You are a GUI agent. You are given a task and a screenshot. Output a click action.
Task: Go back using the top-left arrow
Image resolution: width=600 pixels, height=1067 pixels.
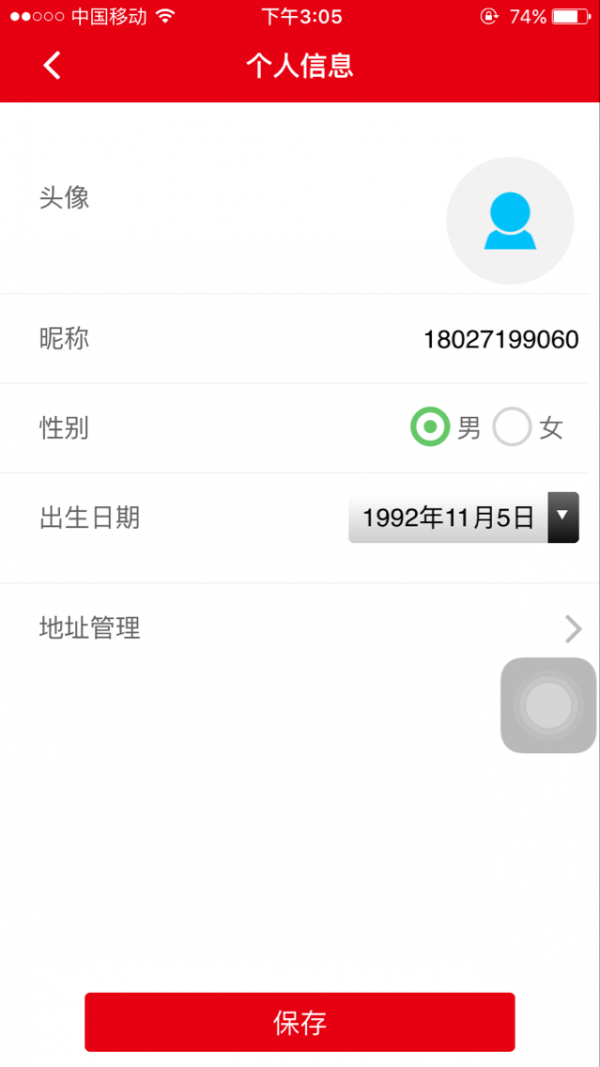click(52, 66)
